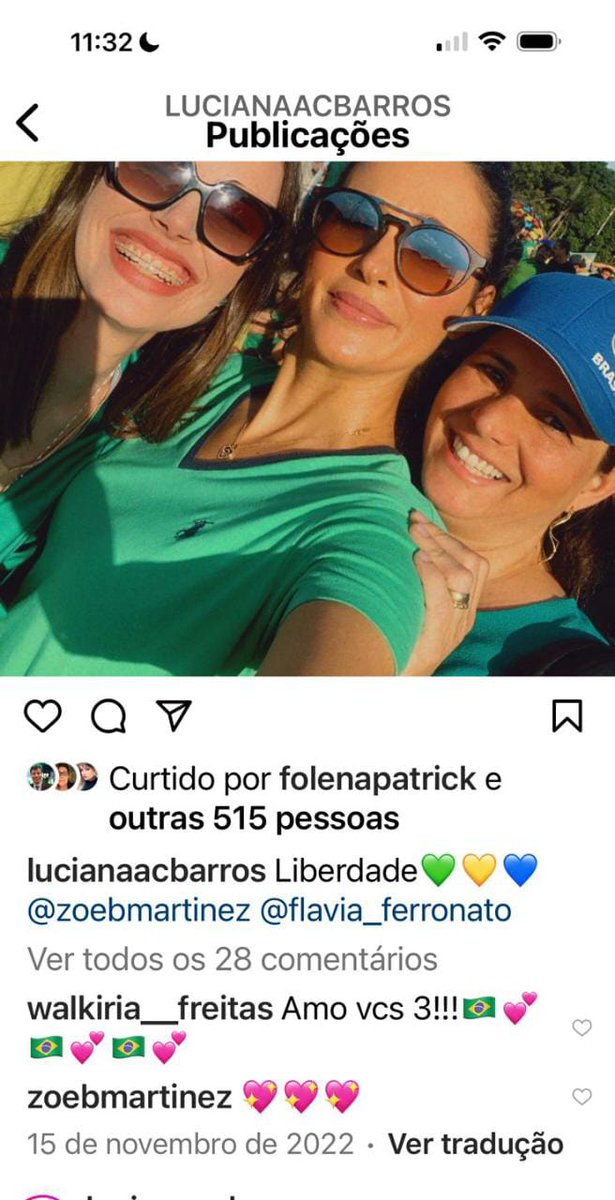Open the post photo of three women

[x=307, y=419]
